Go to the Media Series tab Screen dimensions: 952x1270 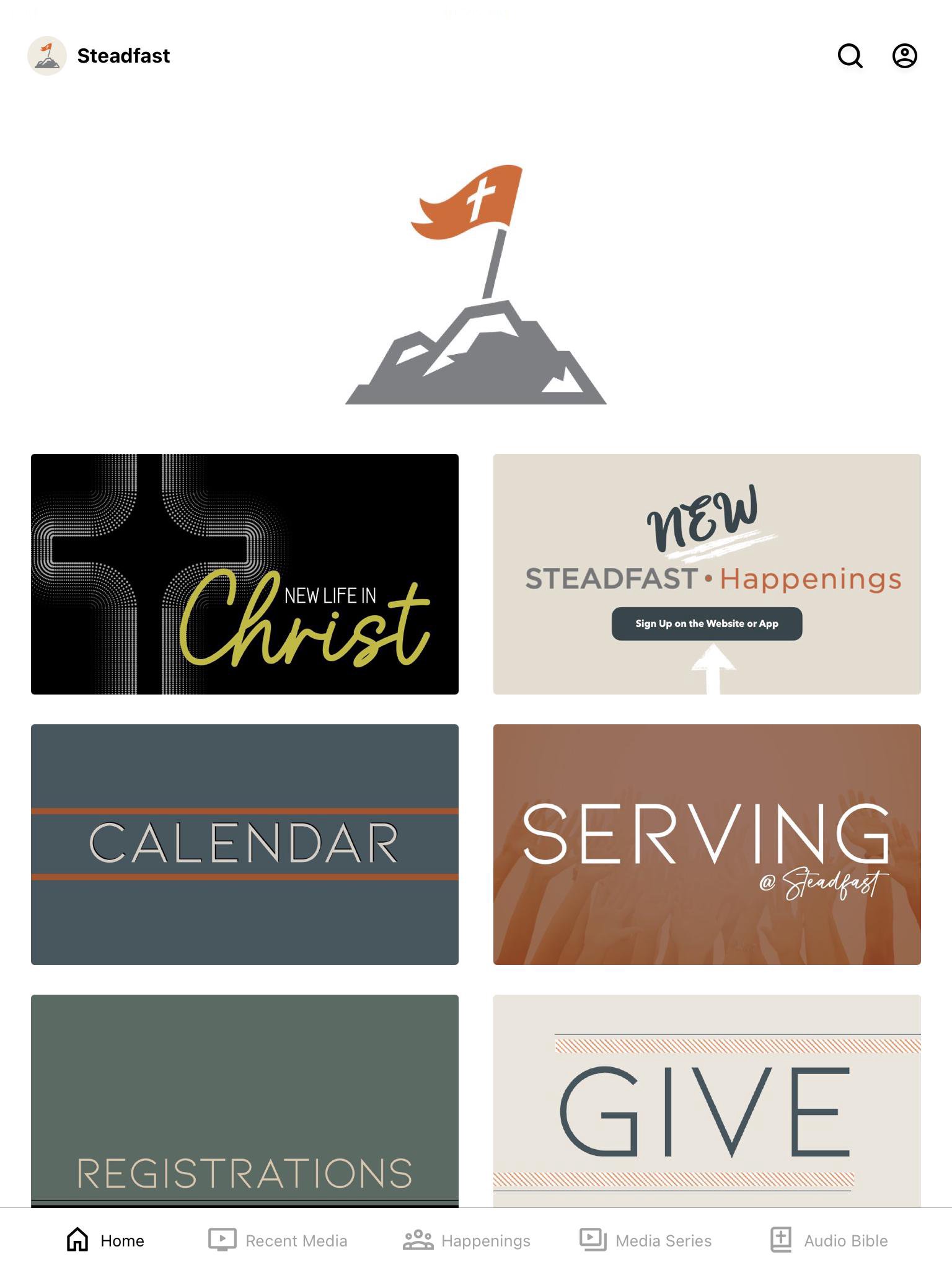tap(645, 1240)
